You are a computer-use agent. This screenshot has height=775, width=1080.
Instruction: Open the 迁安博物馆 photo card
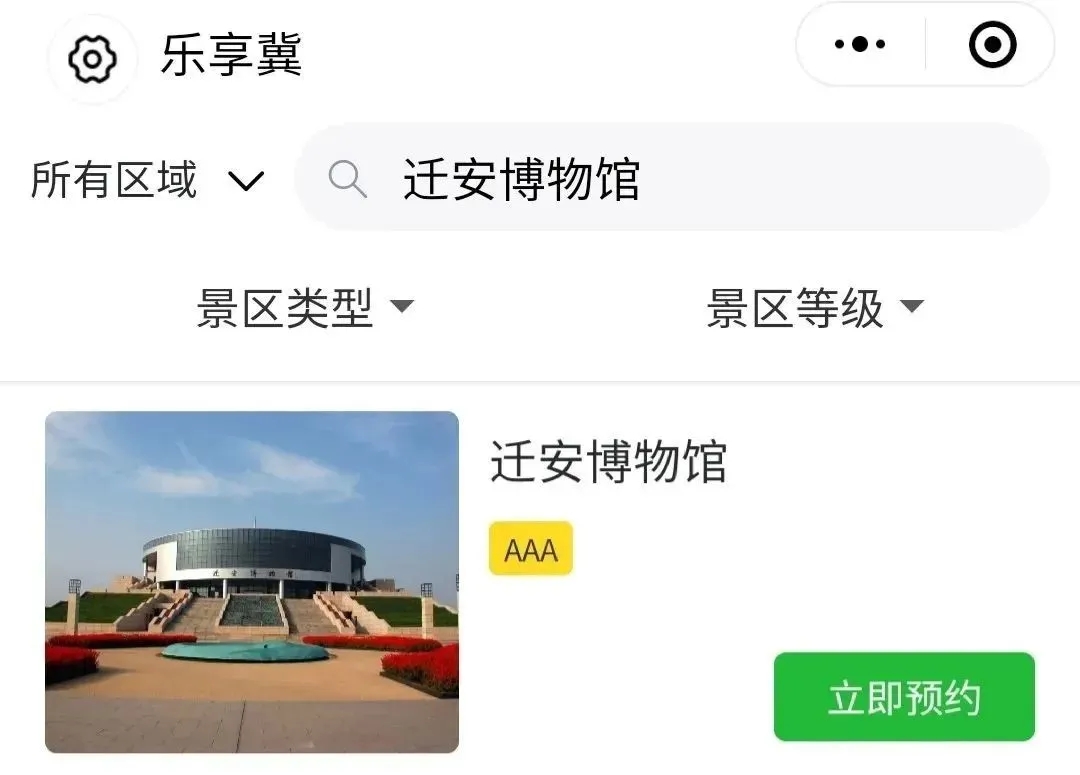252,582
